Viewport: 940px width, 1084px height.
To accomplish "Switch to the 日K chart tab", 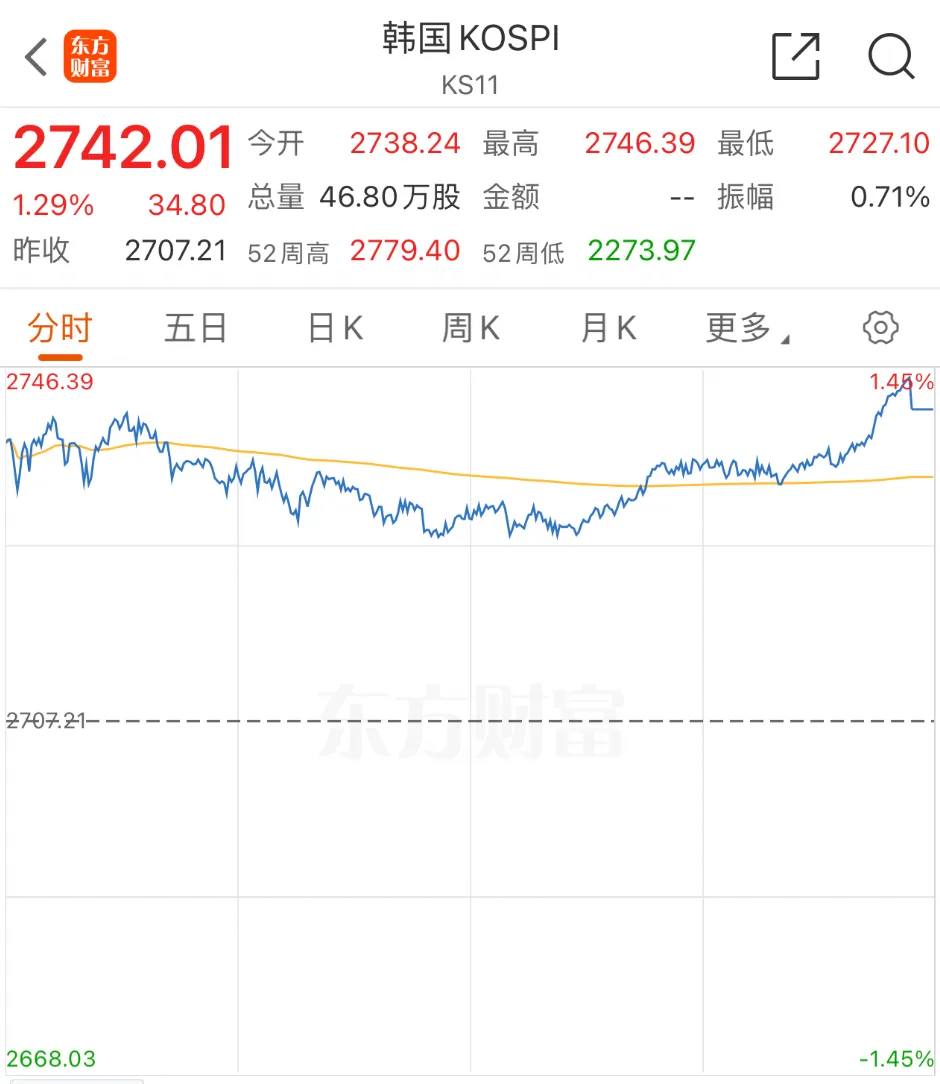I will click(x=335, y=328).
